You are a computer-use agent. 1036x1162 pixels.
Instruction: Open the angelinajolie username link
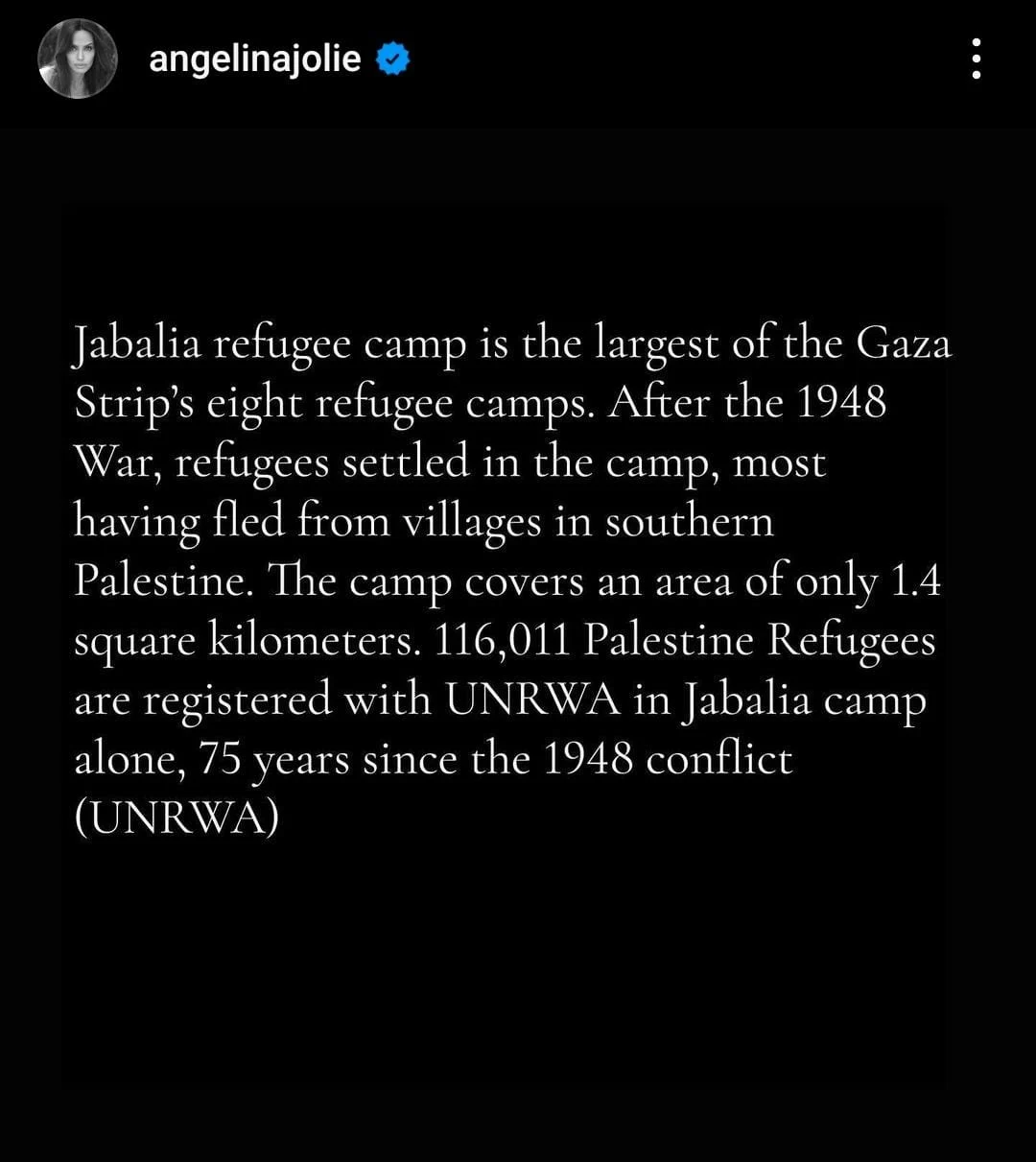[254, 59]
